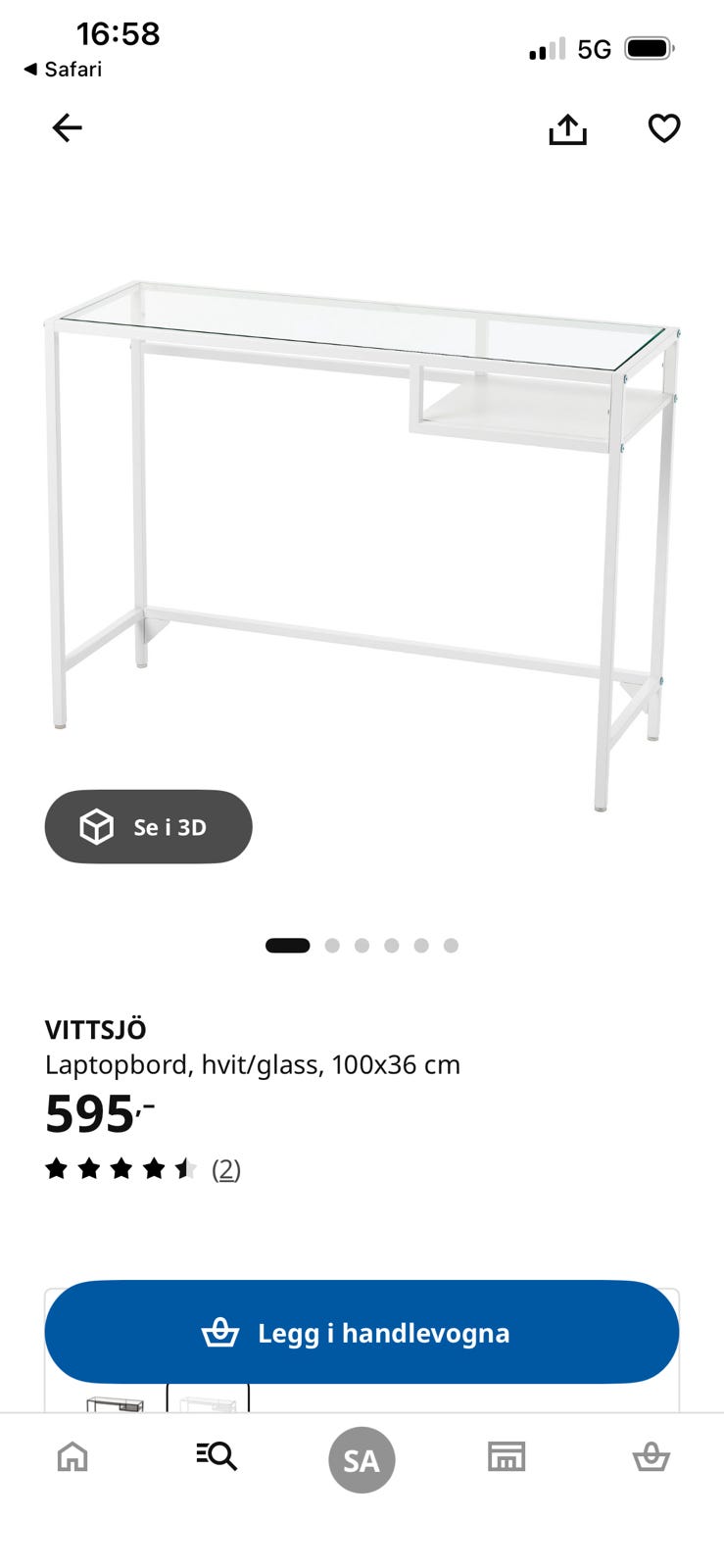The width and height of the screenshot is (724, 1568).
Task: Switch to the Home tab
Action: point(72,1457)
